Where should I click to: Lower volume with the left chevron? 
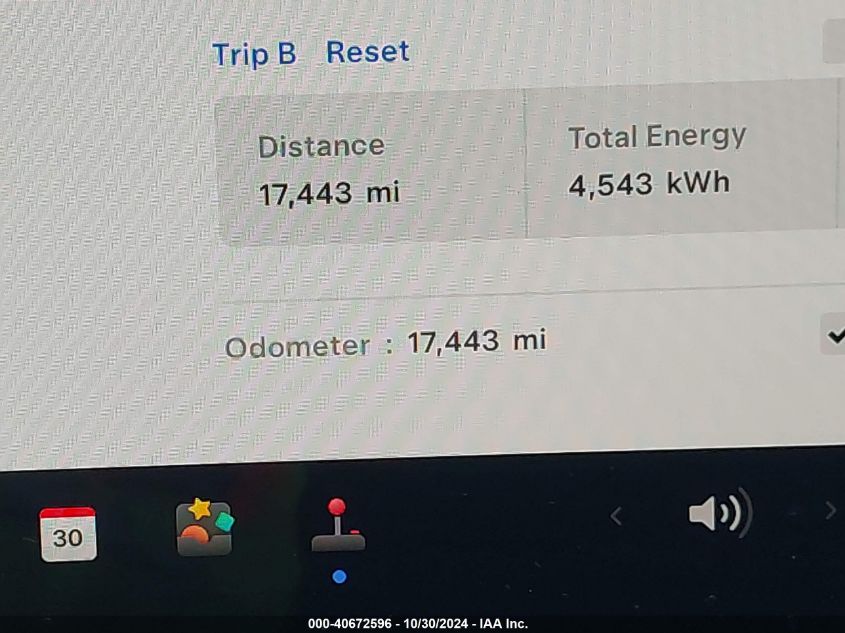[x=616, y=515]
